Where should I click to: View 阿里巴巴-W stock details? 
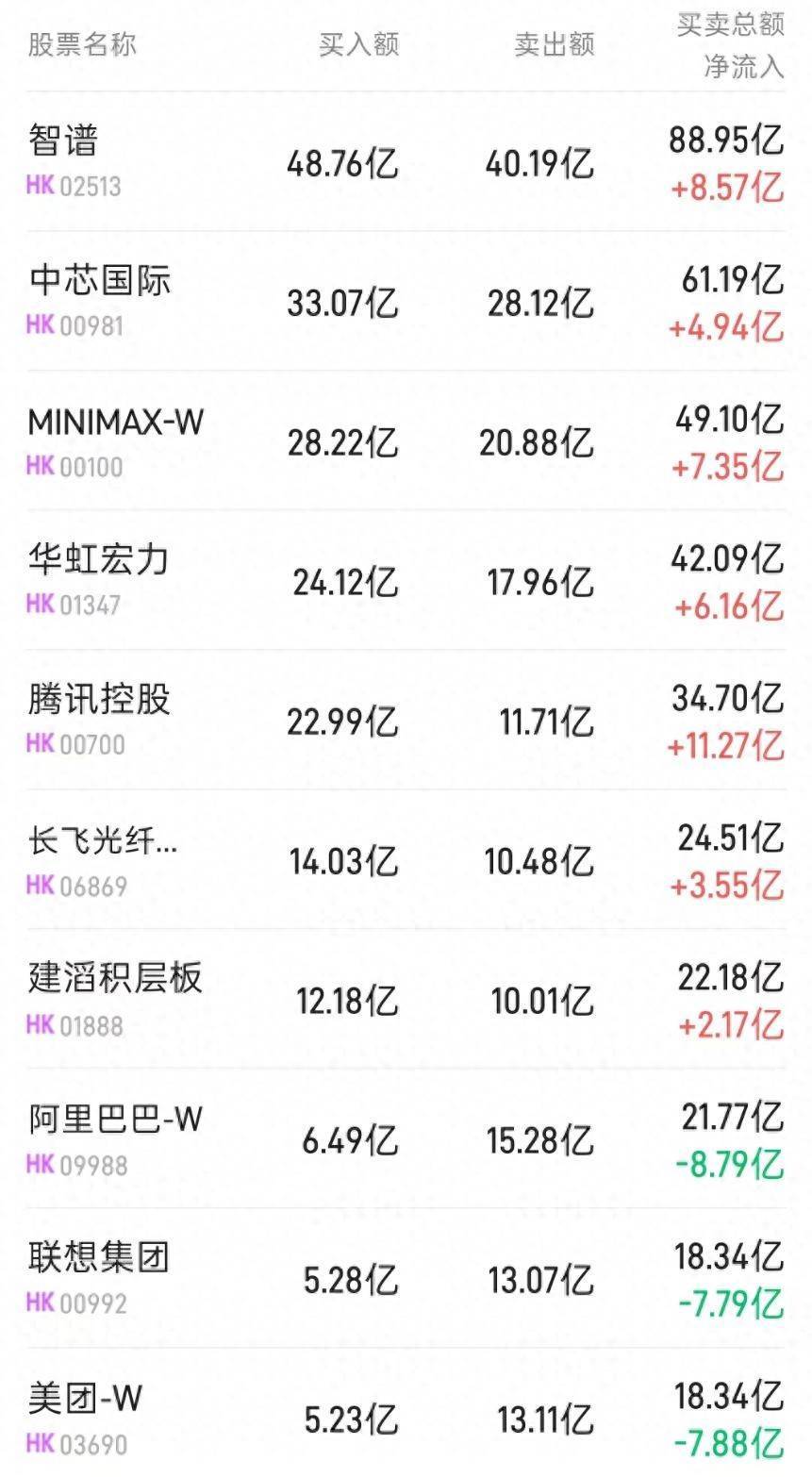click(406, 1139)
